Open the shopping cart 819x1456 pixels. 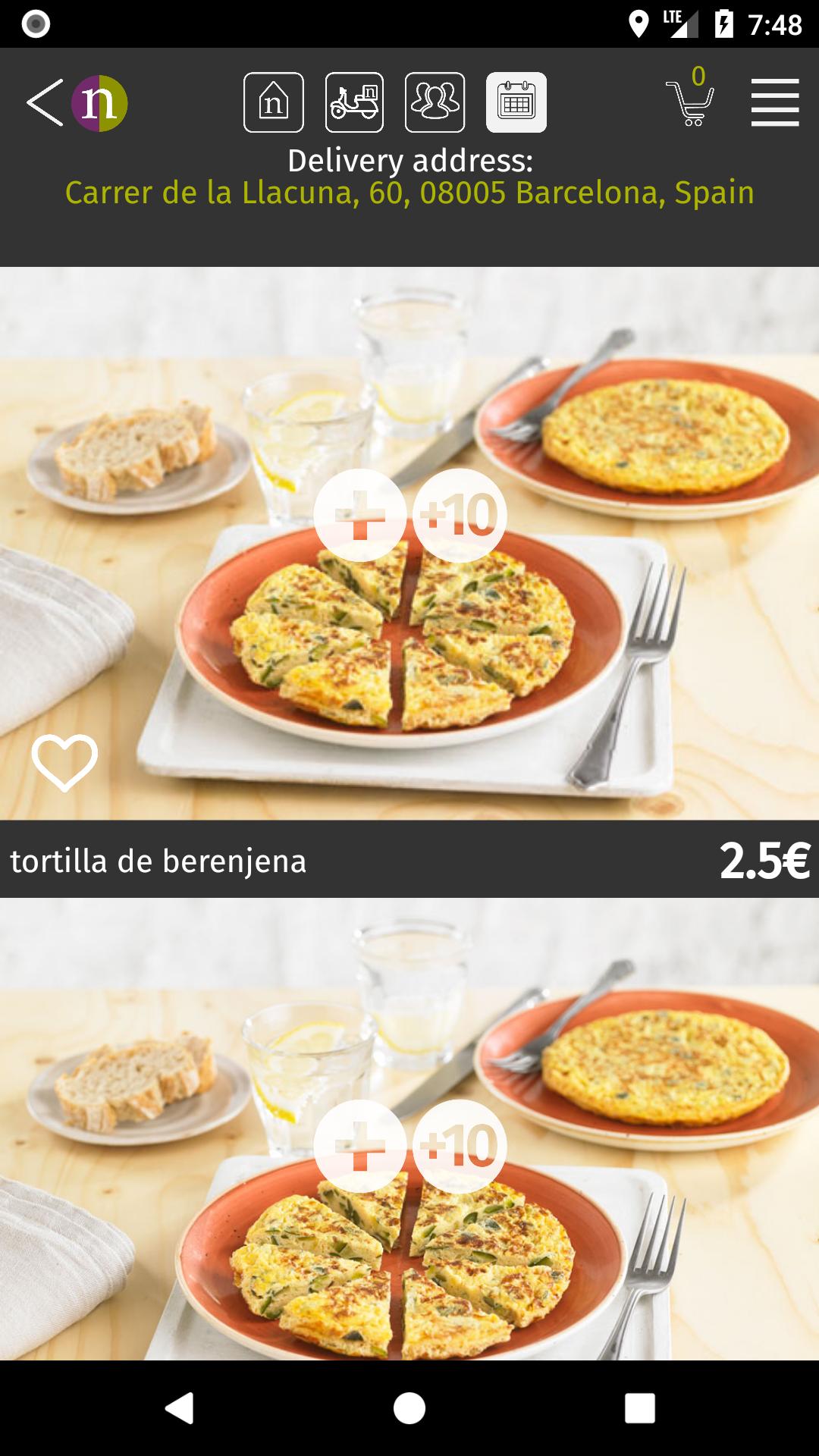pos(690,102)
